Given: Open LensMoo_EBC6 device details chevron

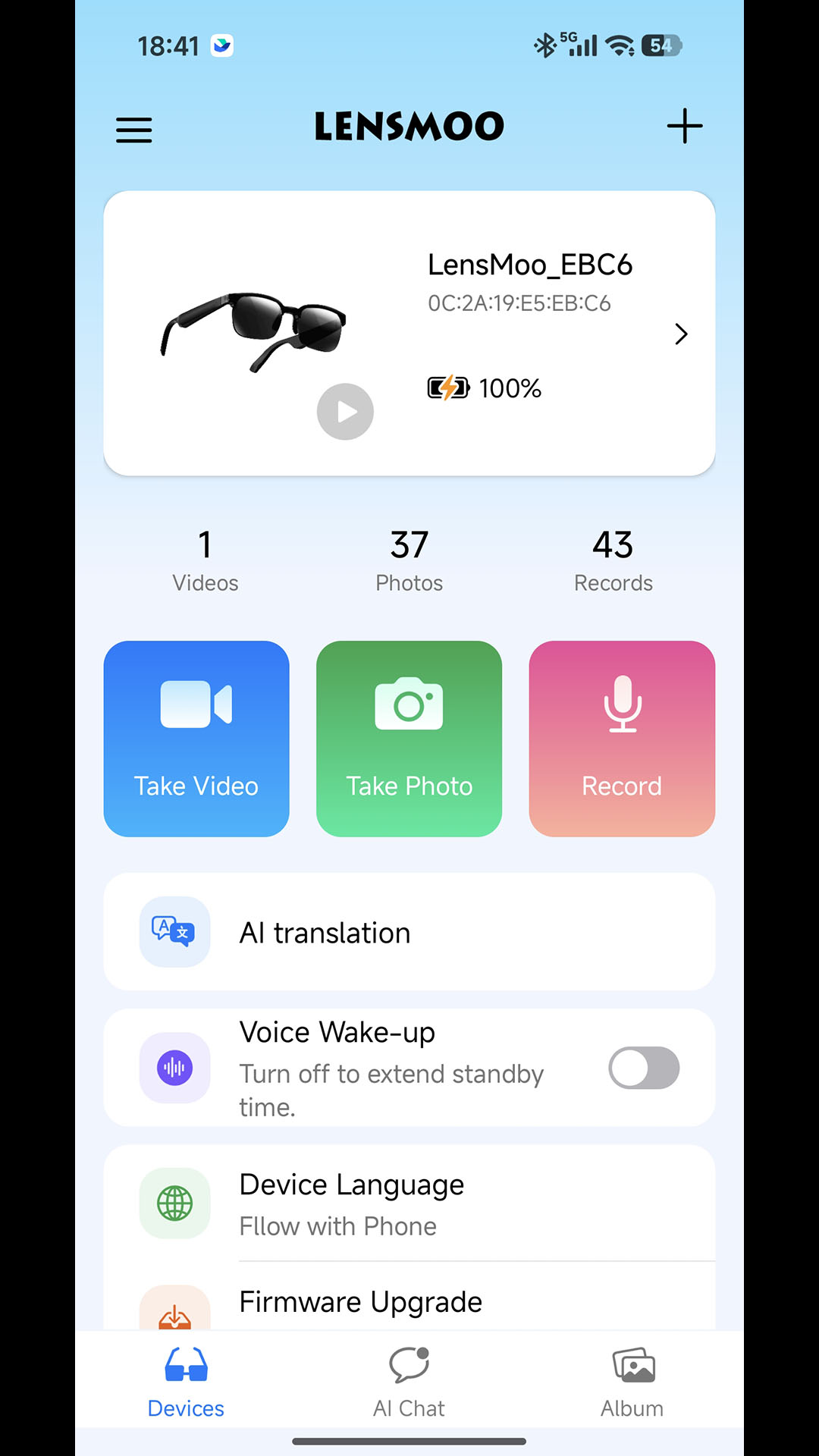Looking at the screenshot, I should [x=680, y=334].
